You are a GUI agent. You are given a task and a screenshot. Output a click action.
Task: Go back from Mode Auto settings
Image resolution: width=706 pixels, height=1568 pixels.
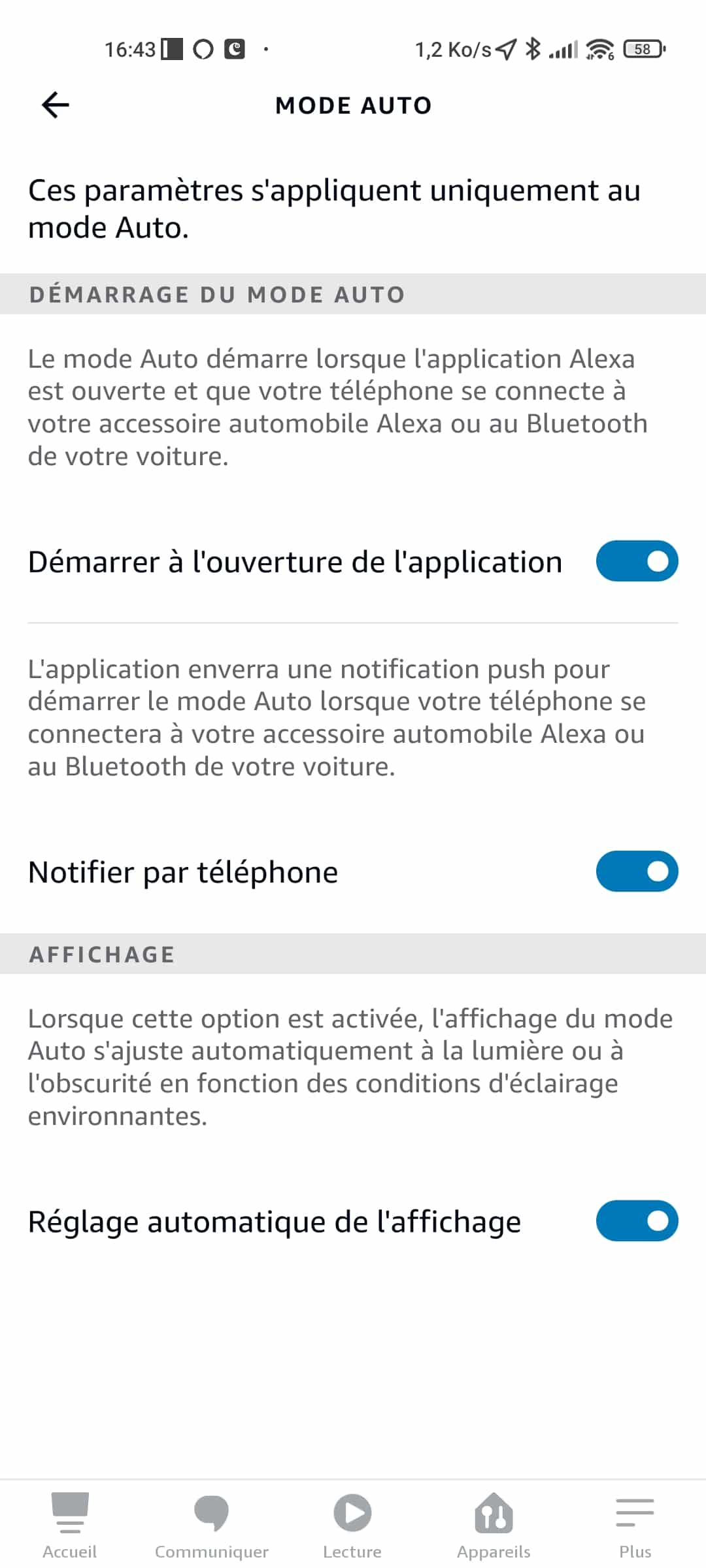[x=55, y=105]
